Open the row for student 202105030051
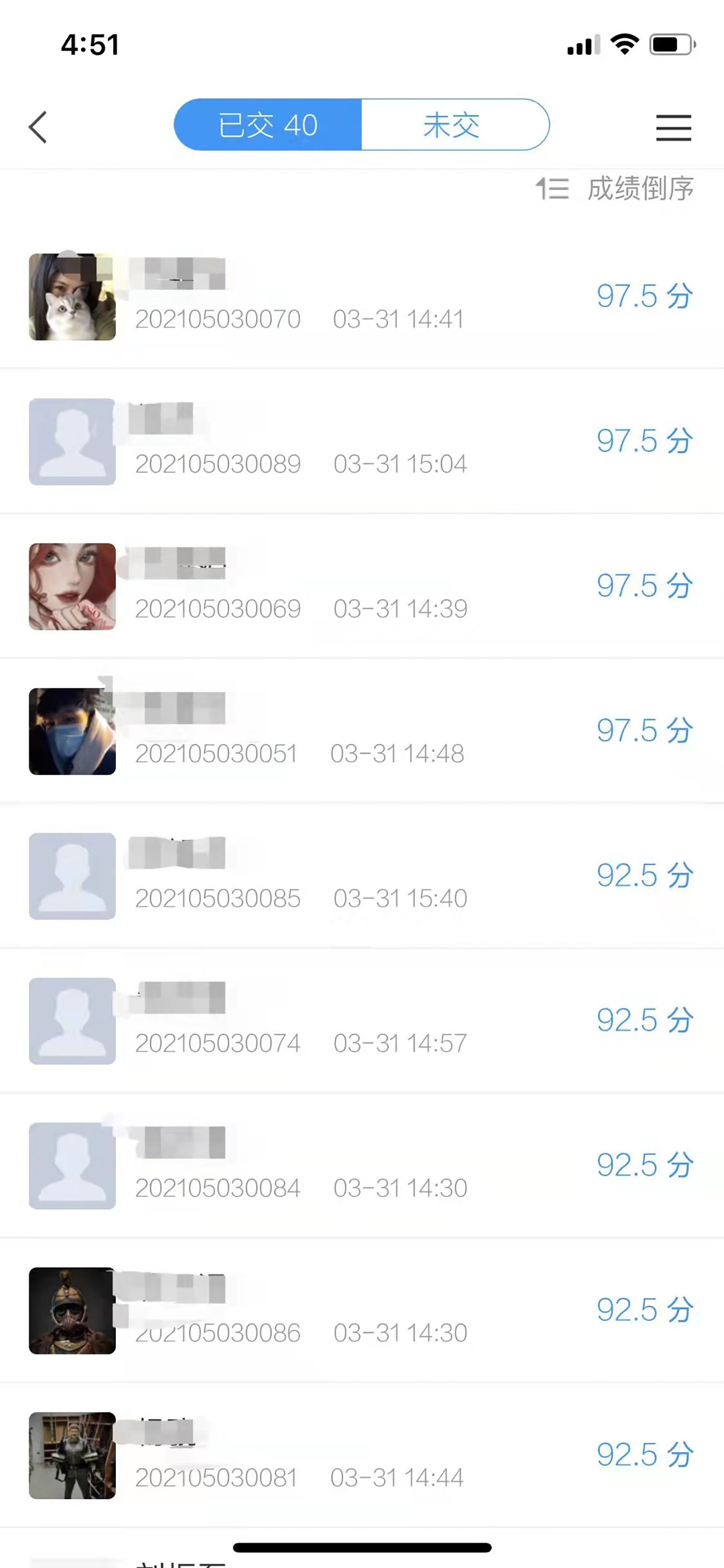Screen dimensions: 724x1568 click(362, 731)
